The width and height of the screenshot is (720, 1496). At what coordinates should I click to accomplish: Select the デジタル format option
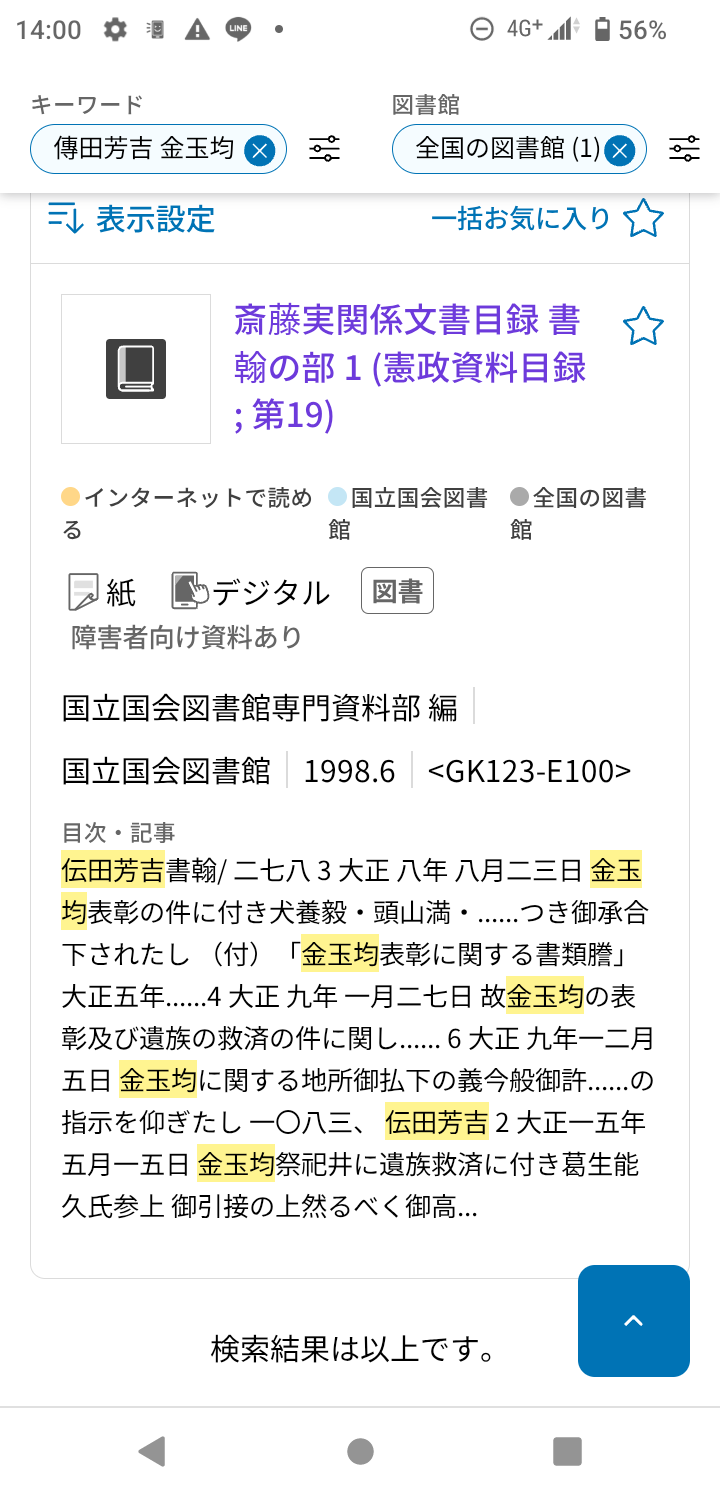(250, 592)
